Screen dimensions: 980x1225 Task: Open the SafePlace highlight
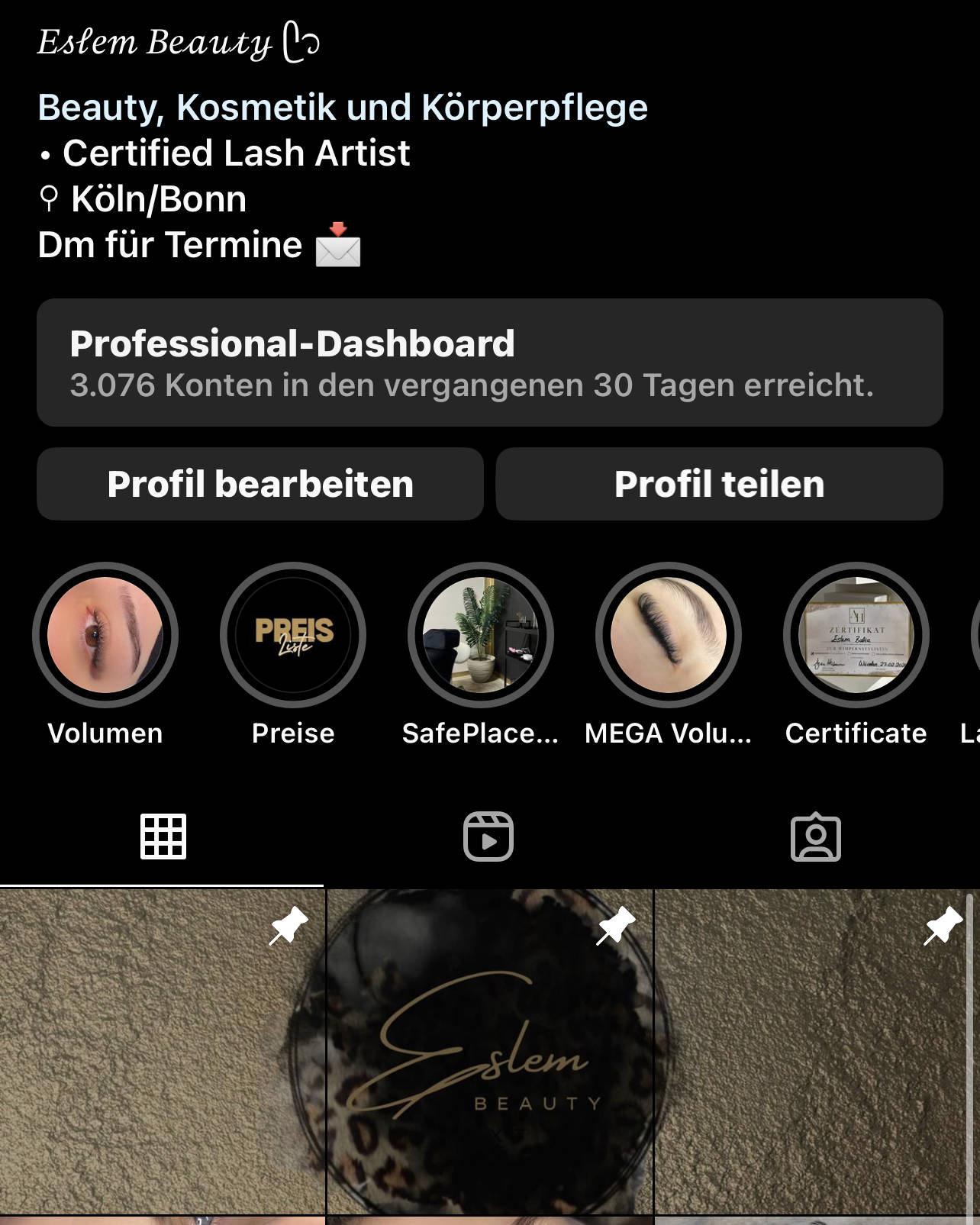(481, 635)
